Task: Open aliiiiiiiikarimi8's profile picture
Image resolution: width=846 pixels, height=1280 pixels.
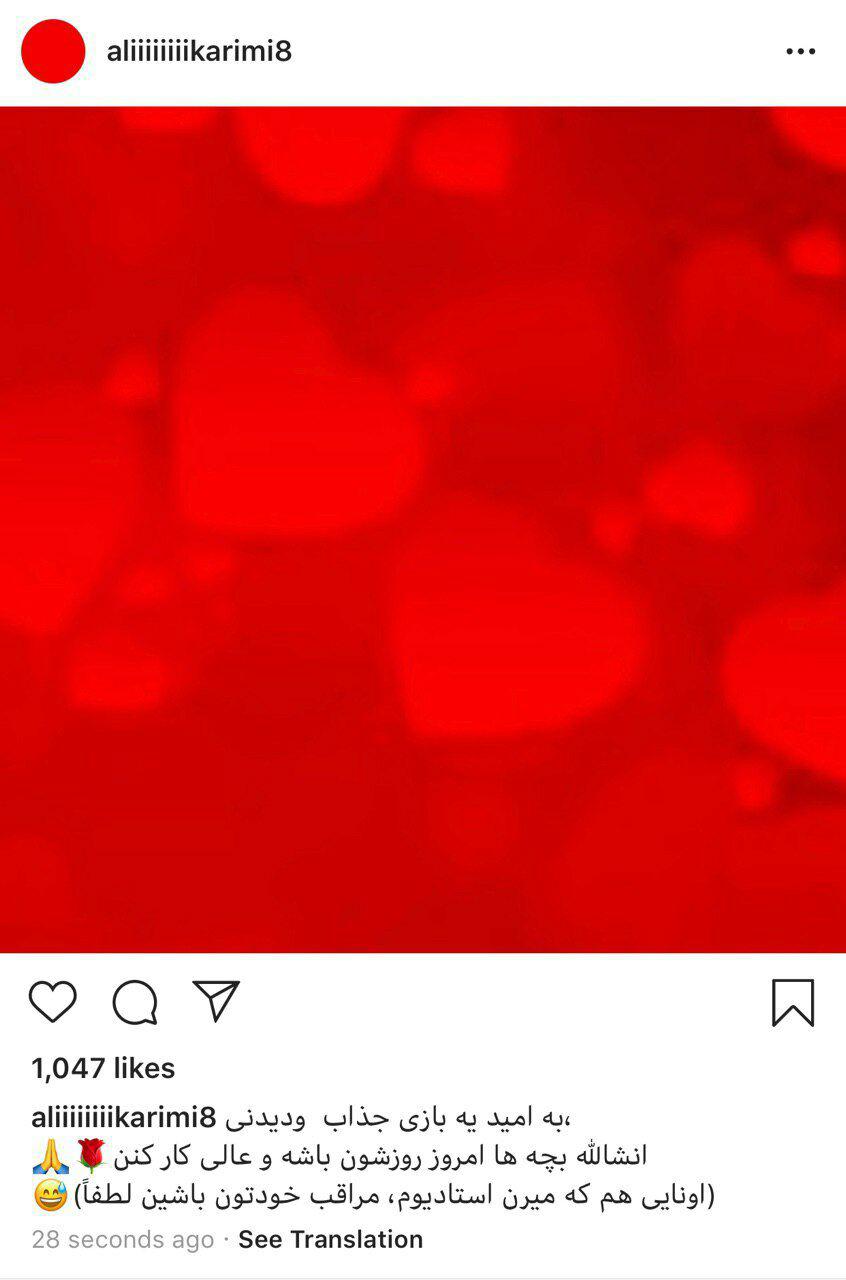Action: tap(53, 51)
